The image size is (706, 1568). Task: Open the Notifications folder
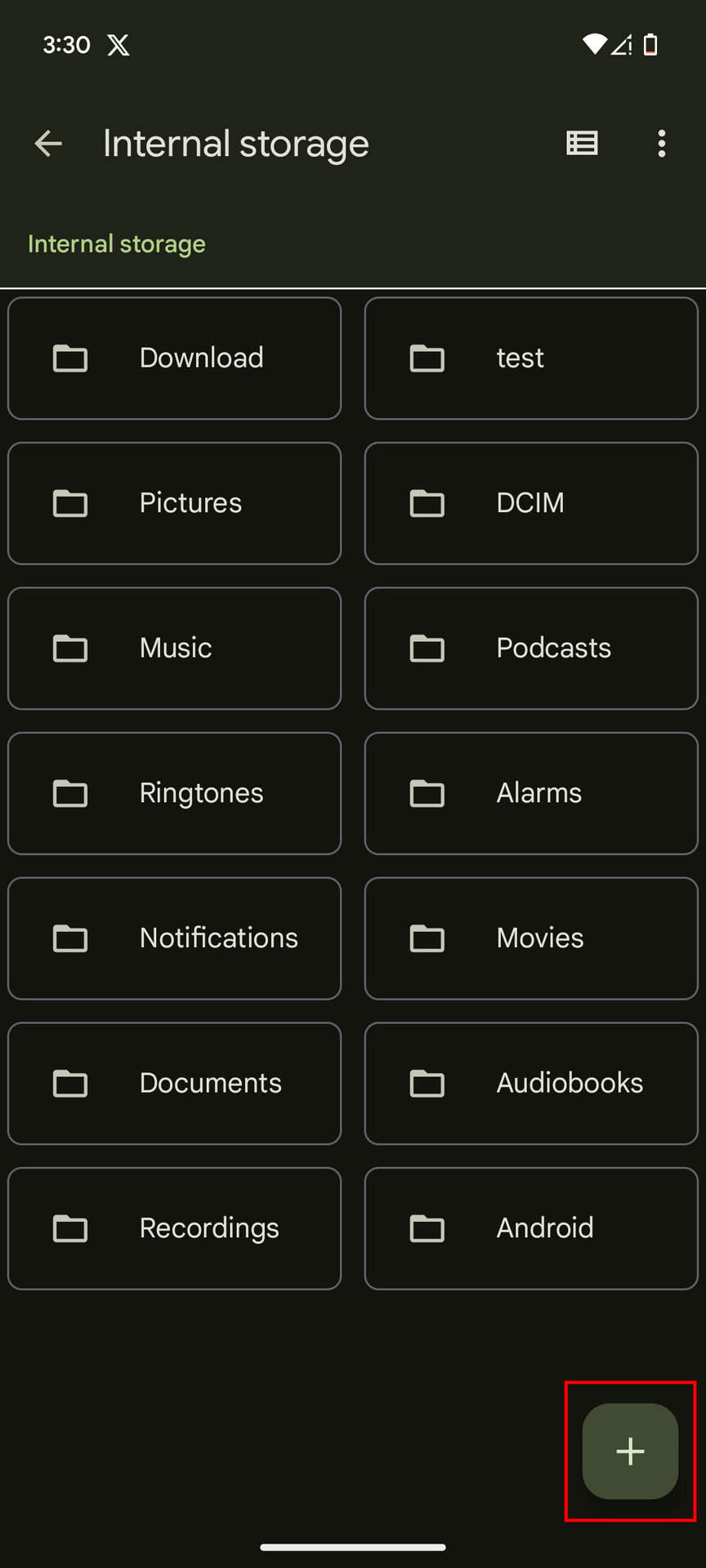point(174,938)
